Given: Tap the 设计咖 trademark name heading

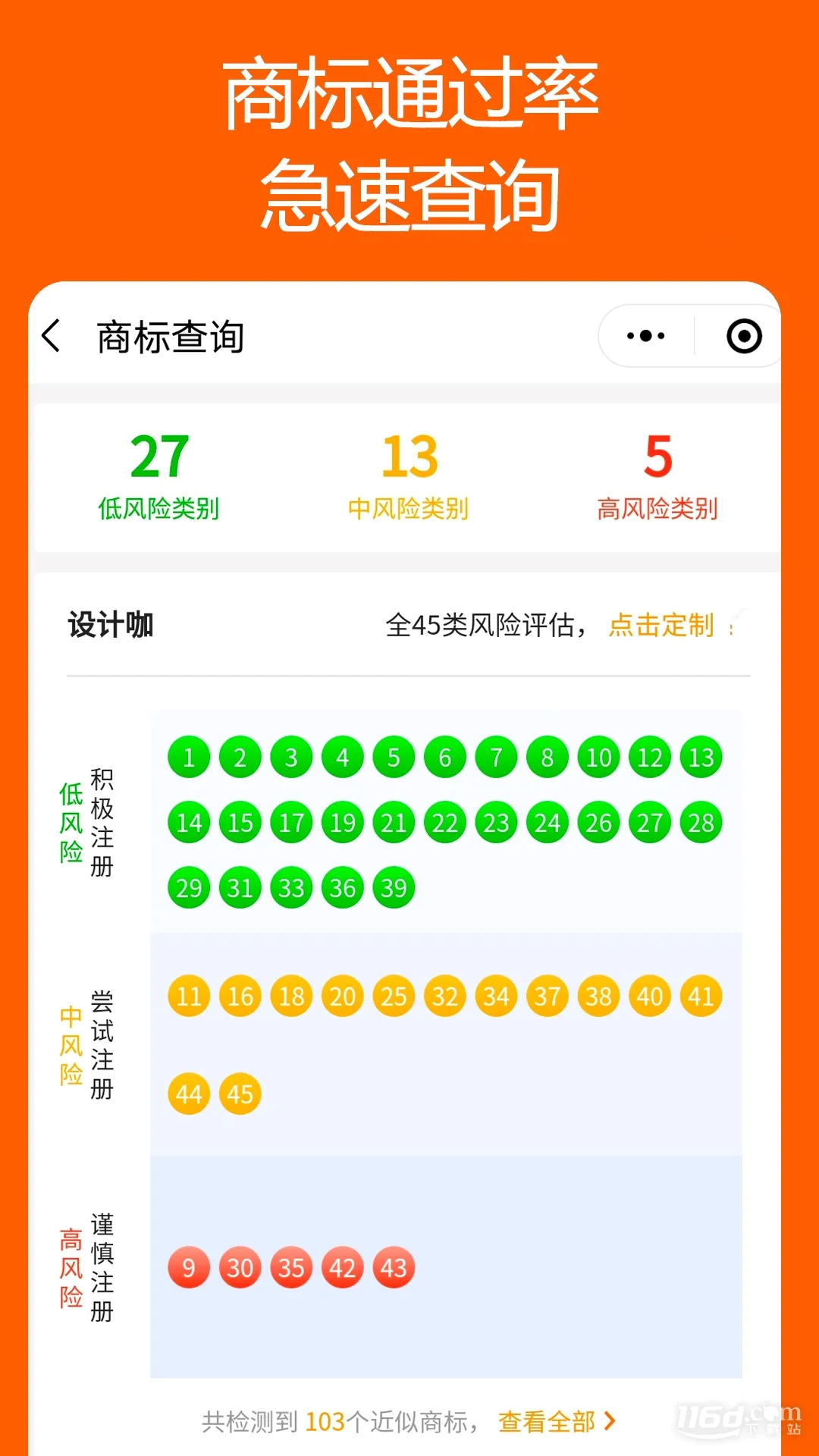Looking at the screenshot, I should point(108,623).
